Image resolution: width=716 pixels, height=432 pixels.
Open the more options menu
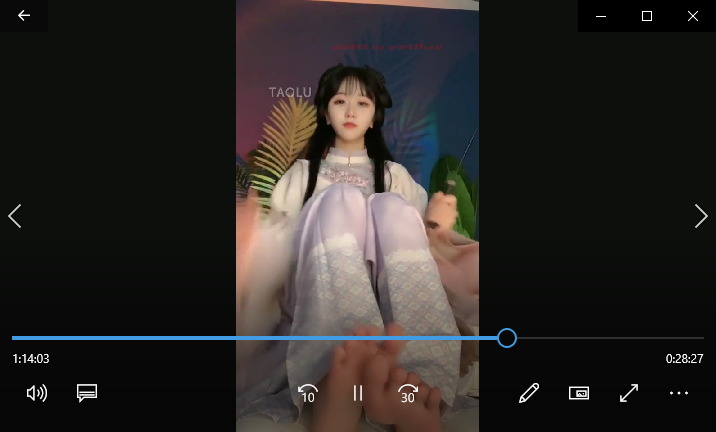point(679,393)
